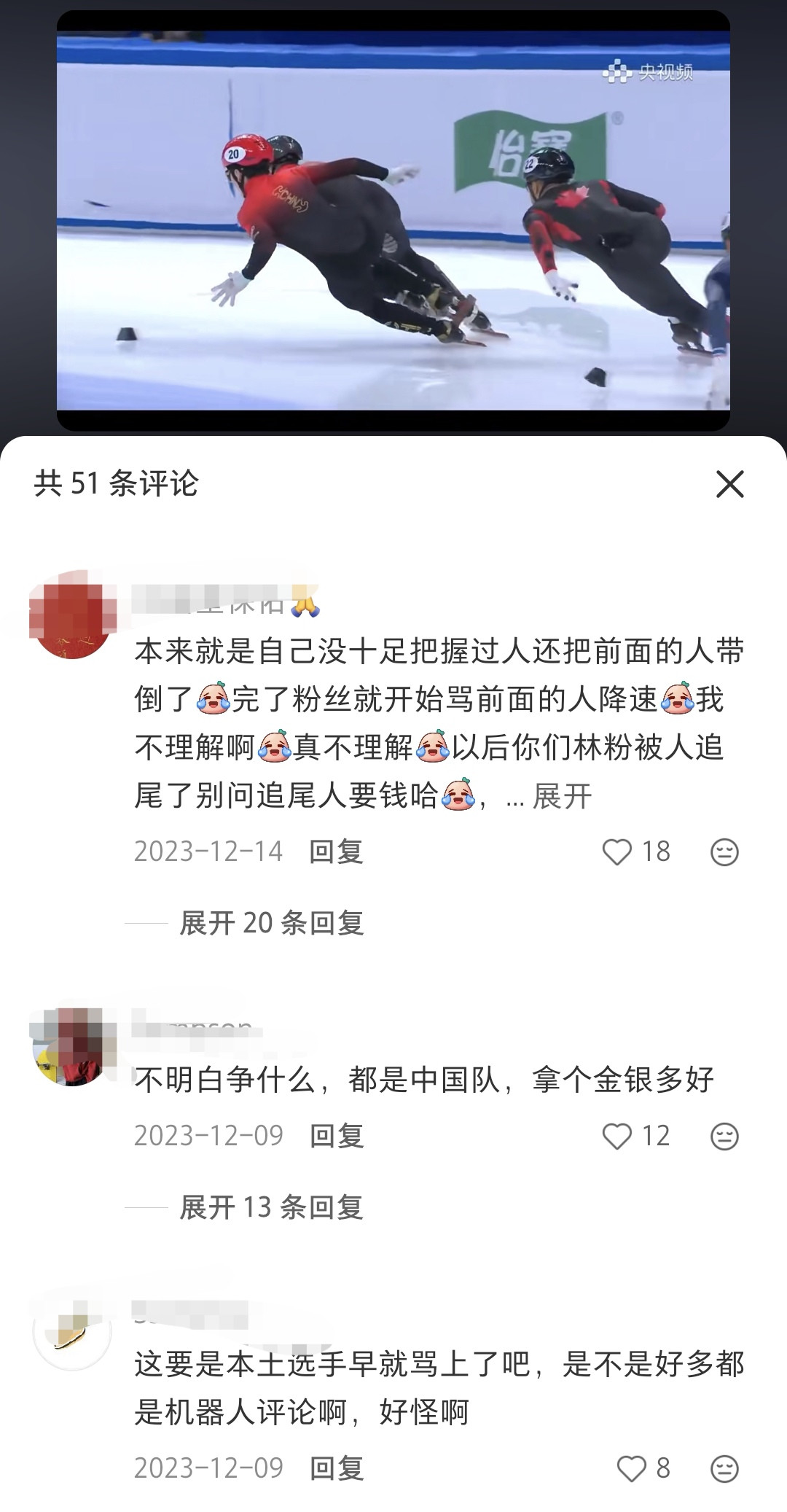Reply to the 2023-12-14 comment
787x1512 pixels.
(336, 852)
